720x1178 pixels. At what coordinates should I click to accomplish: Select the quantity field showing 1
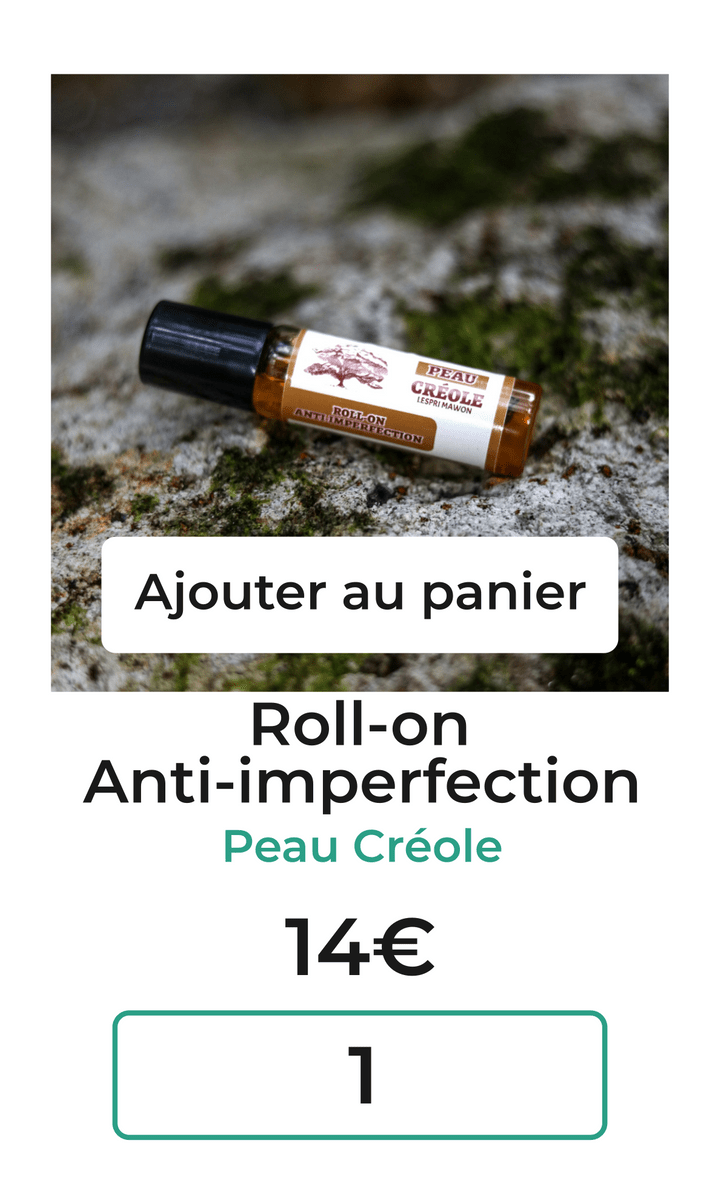coord(360,1075)
